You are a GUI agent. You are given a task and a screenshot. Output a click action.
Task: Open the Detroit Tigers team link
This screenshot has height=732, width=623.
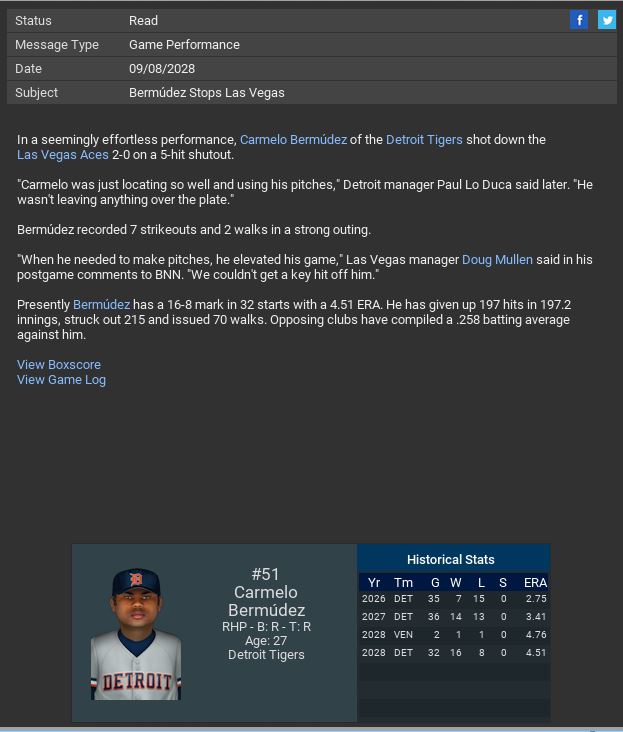[424, 140]
